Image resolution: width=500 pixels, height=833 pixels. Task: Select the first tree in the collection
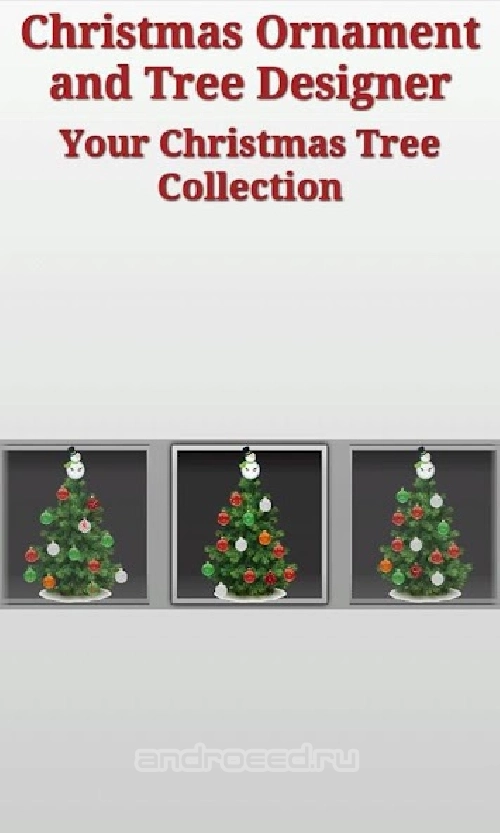click(x=75, y=524)
